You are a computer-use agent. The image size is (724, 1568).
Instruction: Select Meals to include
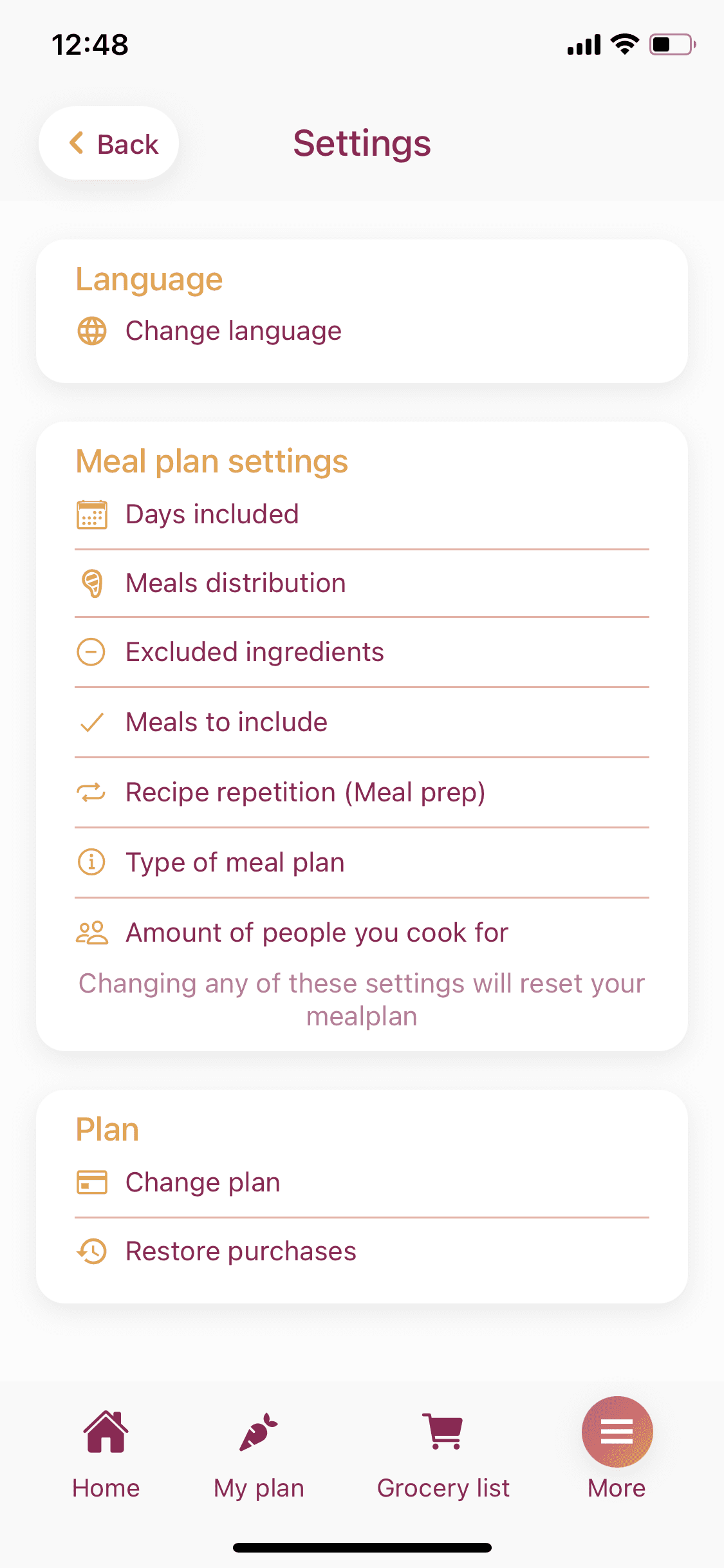click(362, 722)
